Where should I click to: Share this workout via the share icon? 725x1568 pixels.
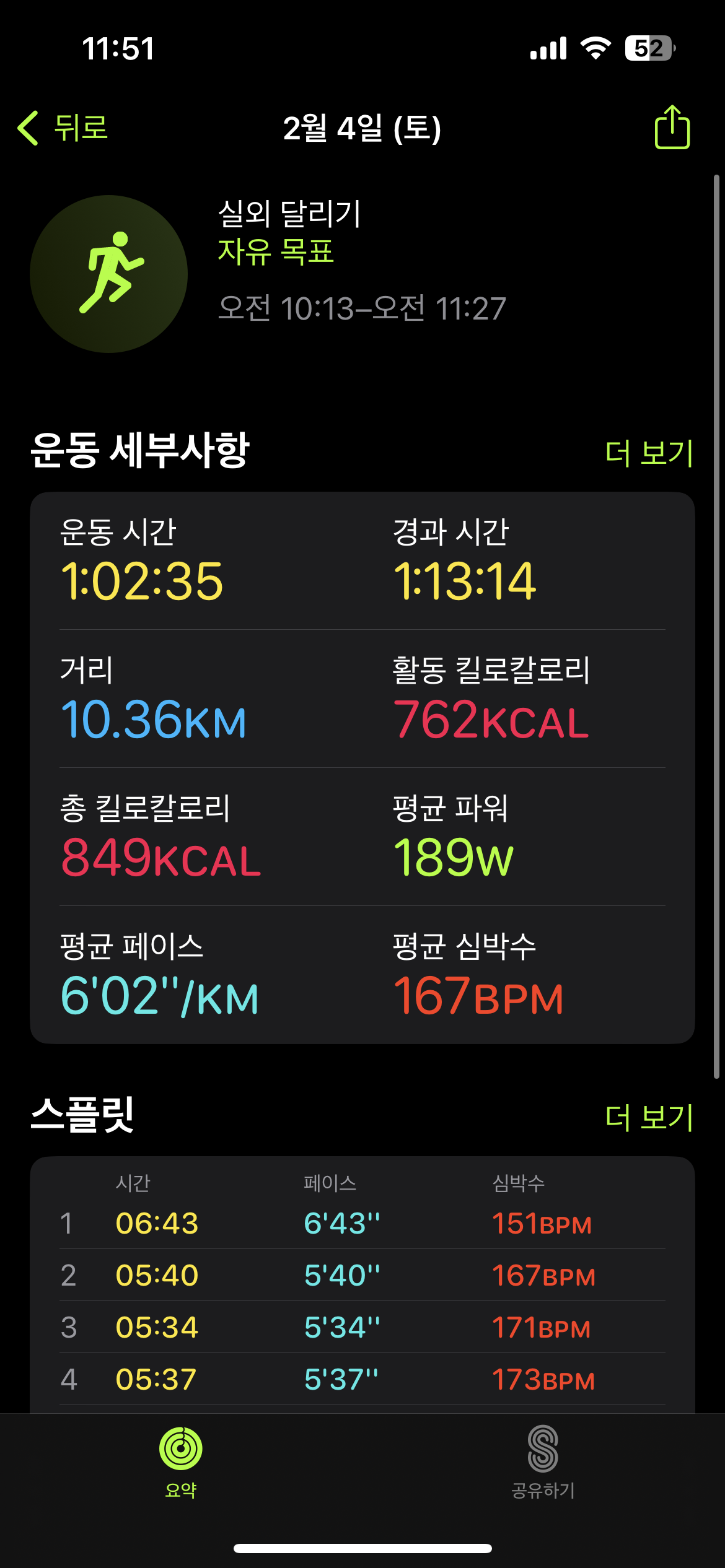click(x=672, y=128)
